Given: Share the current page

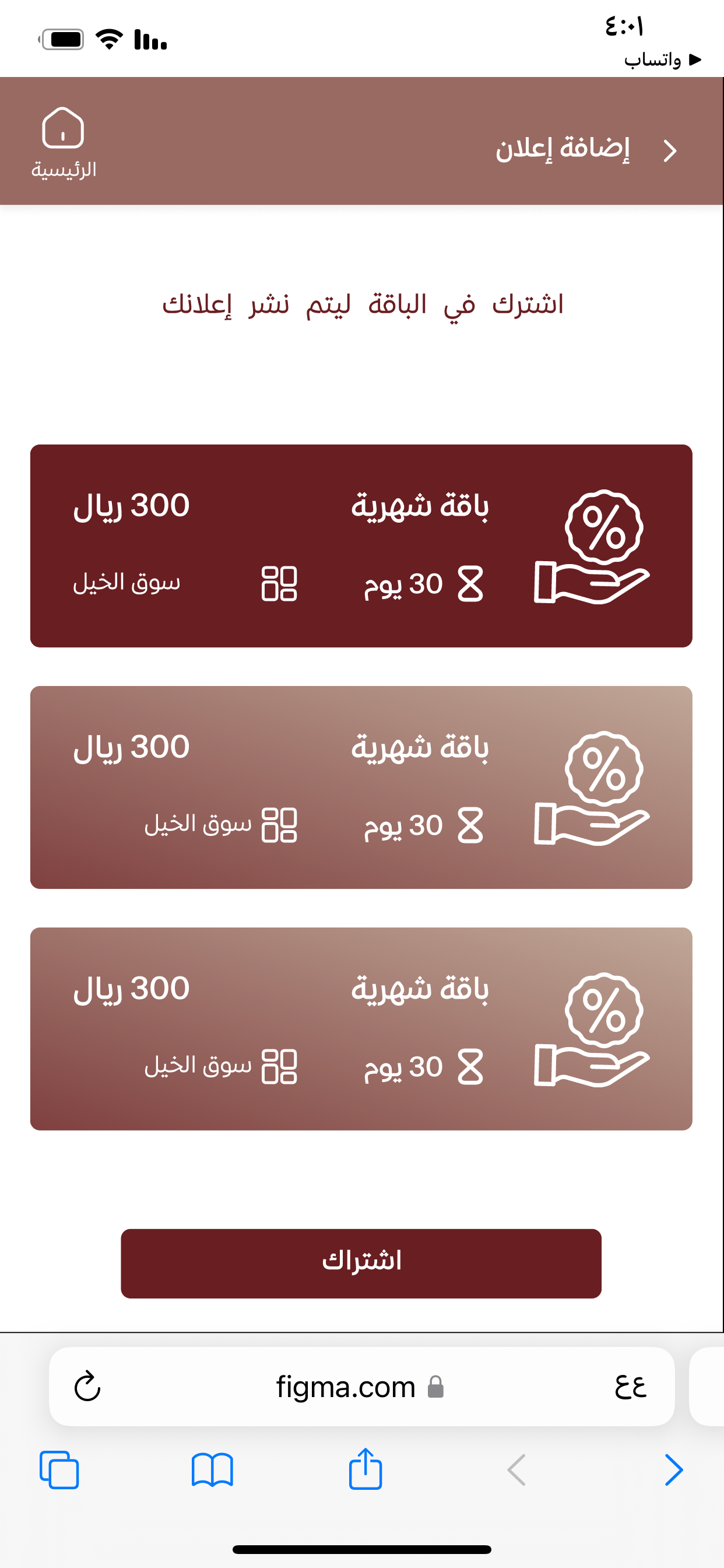Looking at the screenshot, I should pyautogui.click(x=365, y=1469).
